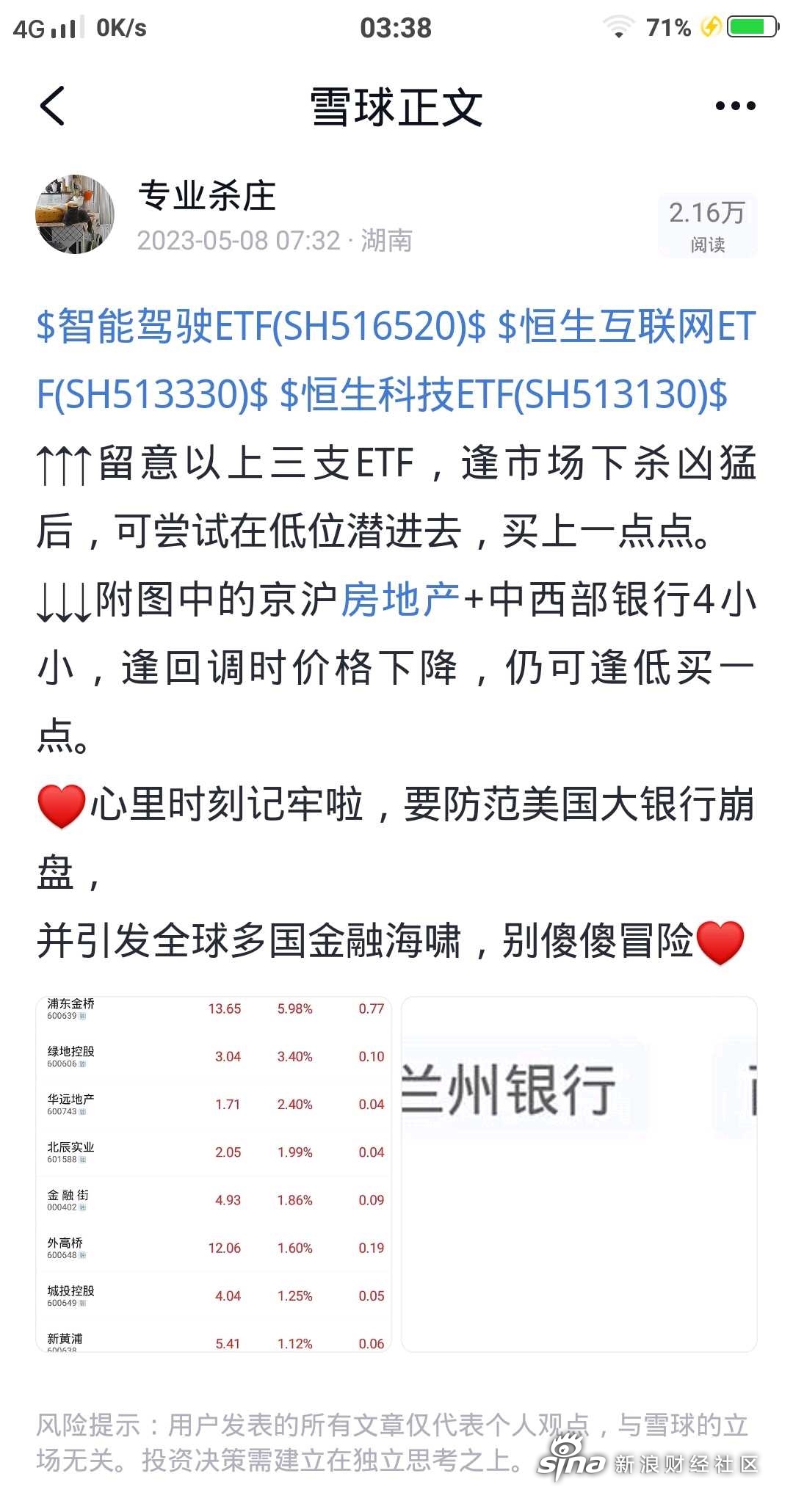Screen dimensions: 793x1512
Task: View the attached stock list image with 浦东金桥
Action: (x=214, y=1174)
